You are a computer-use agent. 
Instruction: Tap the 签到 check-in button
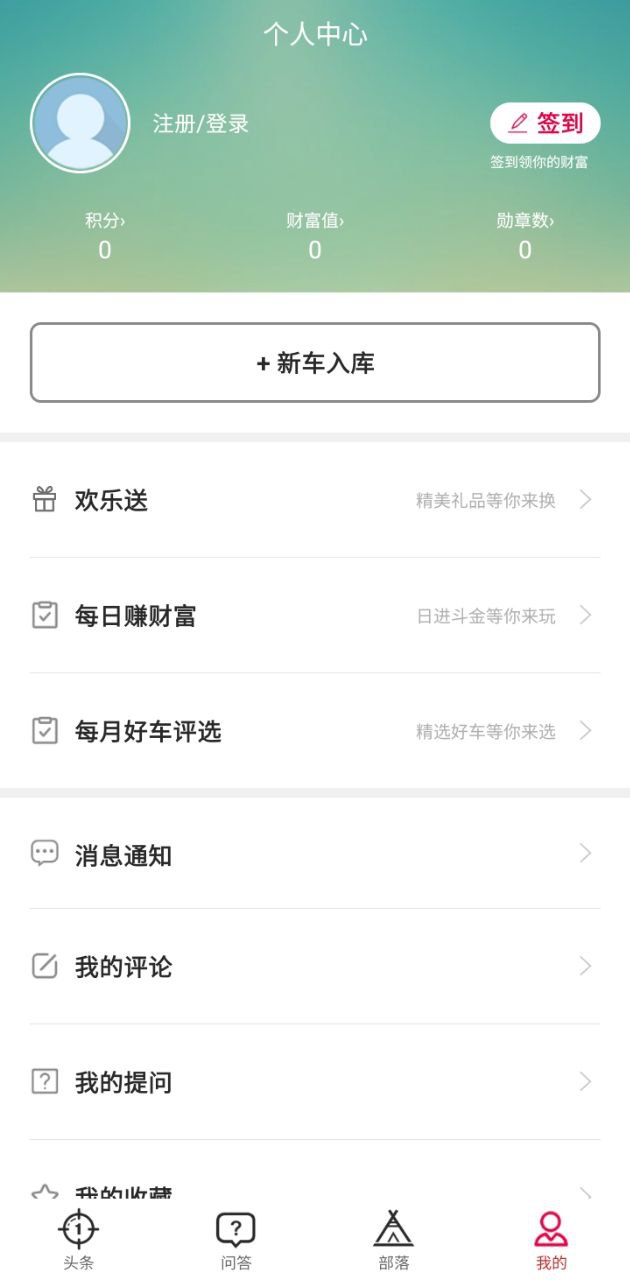[x=545, y=123]
